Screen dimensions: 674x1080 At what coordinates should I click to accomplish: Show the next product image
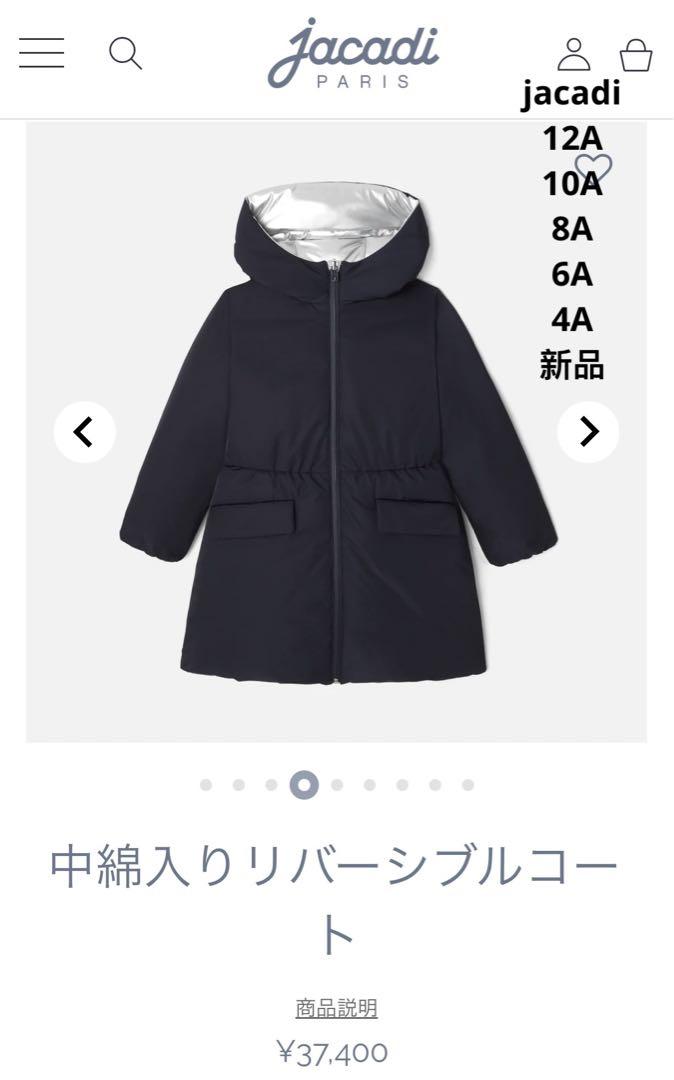(x=588, y=433)
